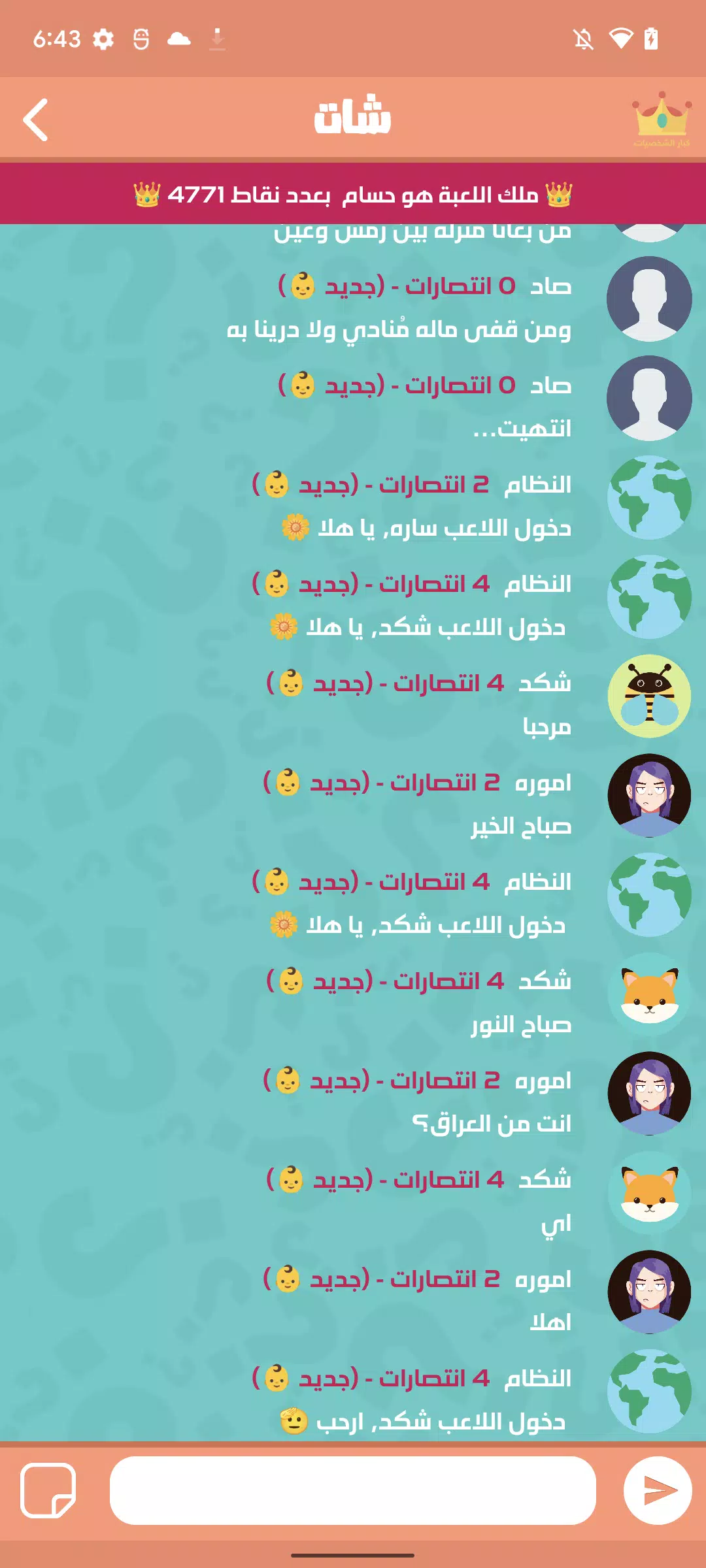Open the settings gear in the status bar
The image size is (706, 1568).
pos(105,41)
